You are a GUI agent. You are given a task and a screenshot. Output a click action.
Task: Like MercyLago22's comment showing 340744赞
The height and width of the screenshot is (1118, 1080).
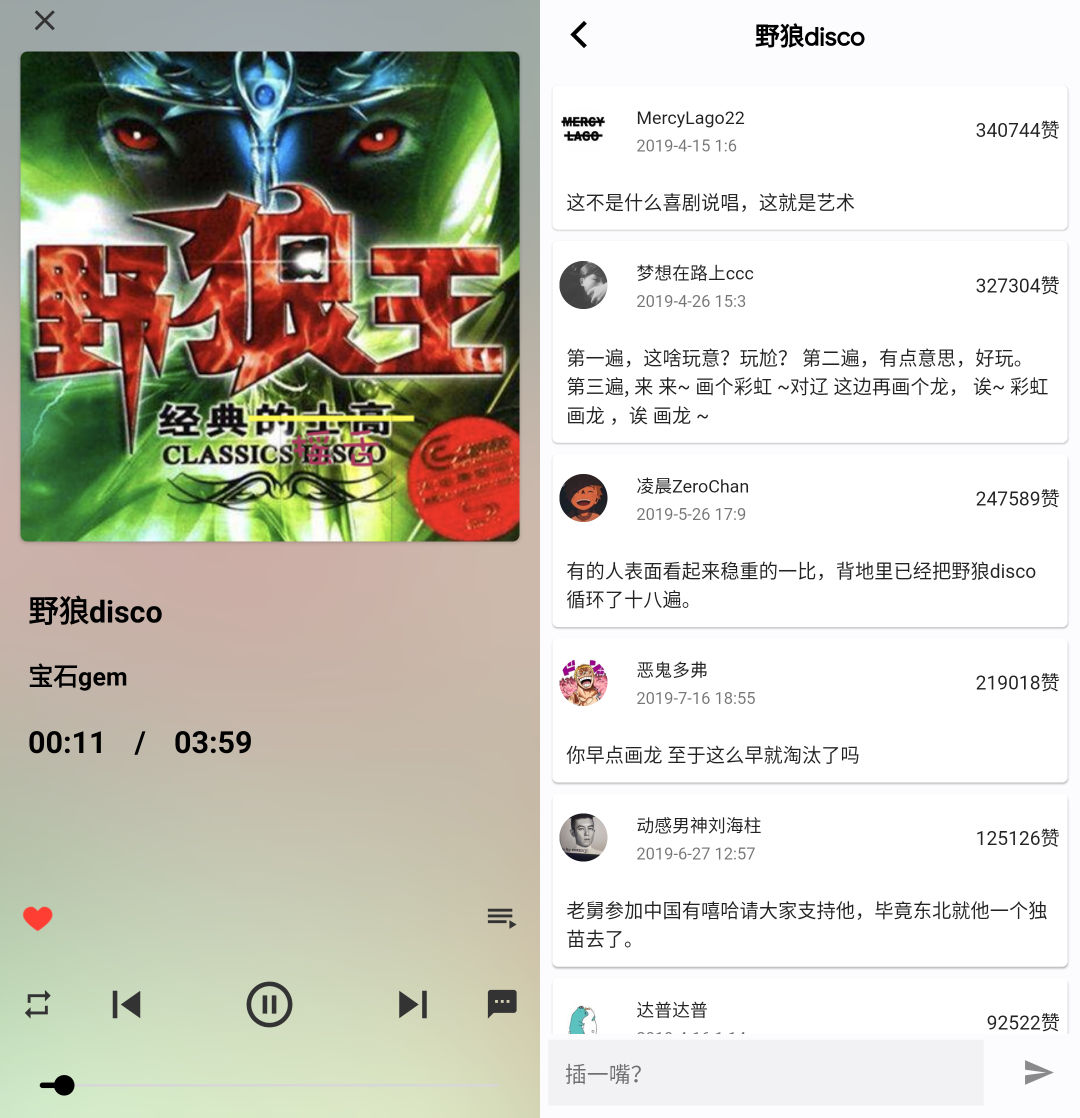pyautogui.click(x=1017, y=130)
